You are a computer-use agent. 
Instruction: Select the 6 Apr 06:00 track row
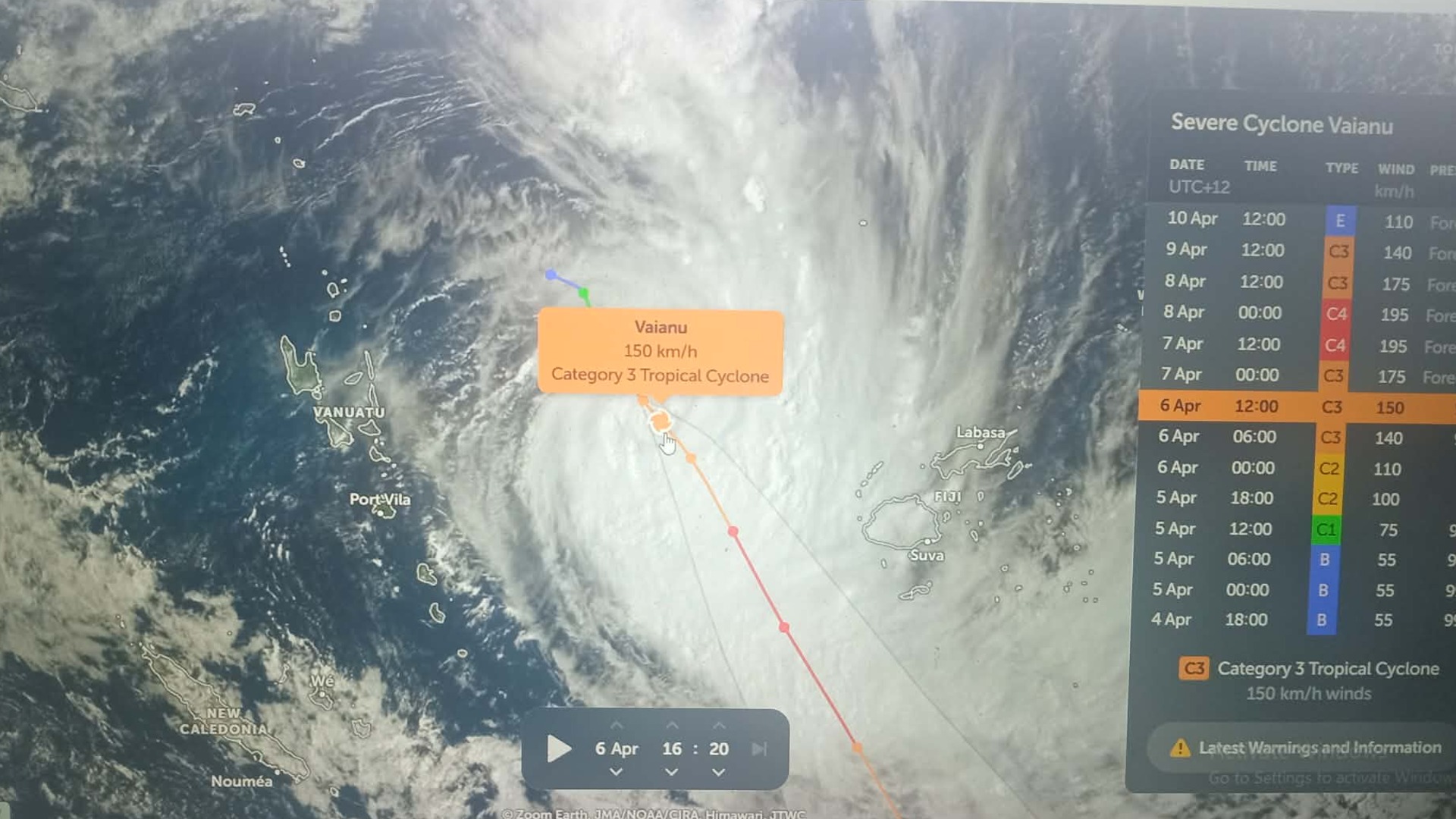pyautogui.click(x=1289, y=437)
